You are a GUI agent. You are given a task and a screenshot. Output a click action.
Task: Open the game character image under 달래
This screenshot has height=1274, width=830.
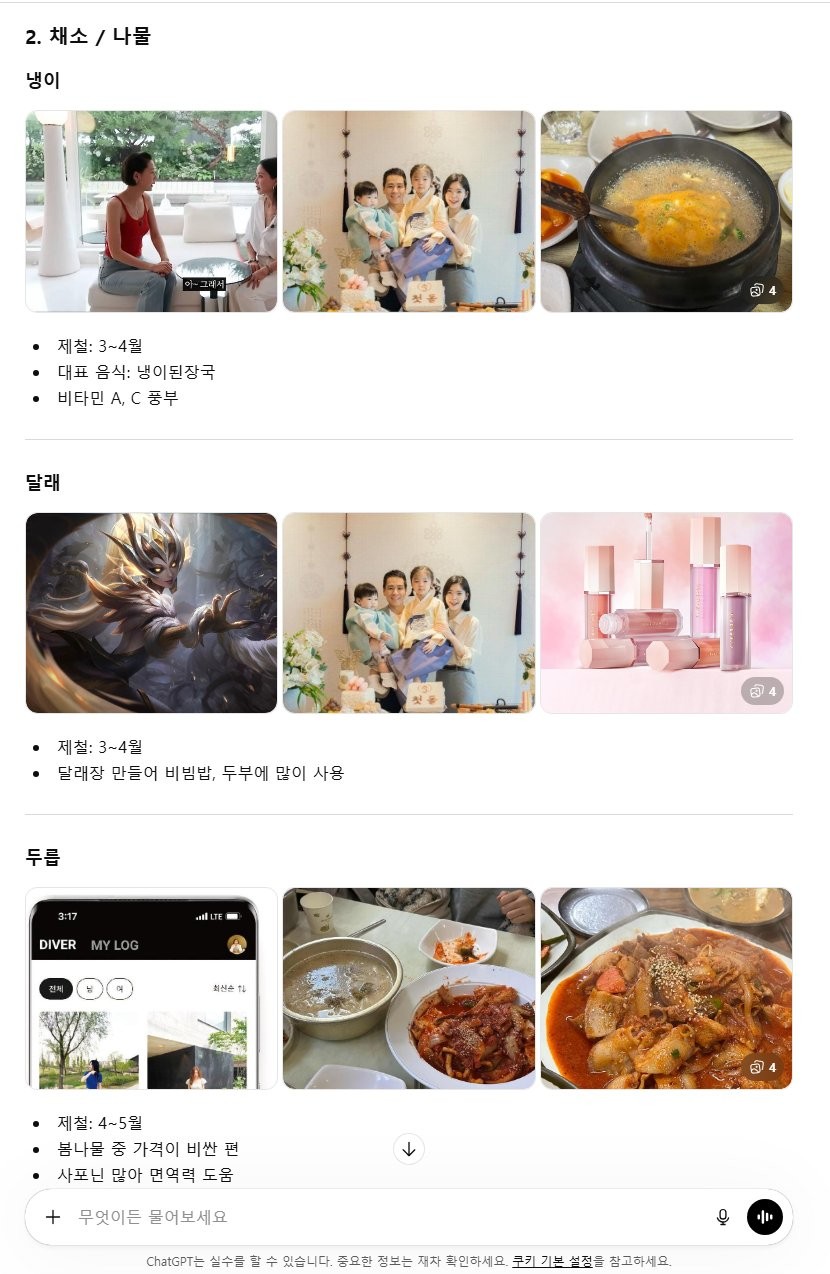point(151,613)
